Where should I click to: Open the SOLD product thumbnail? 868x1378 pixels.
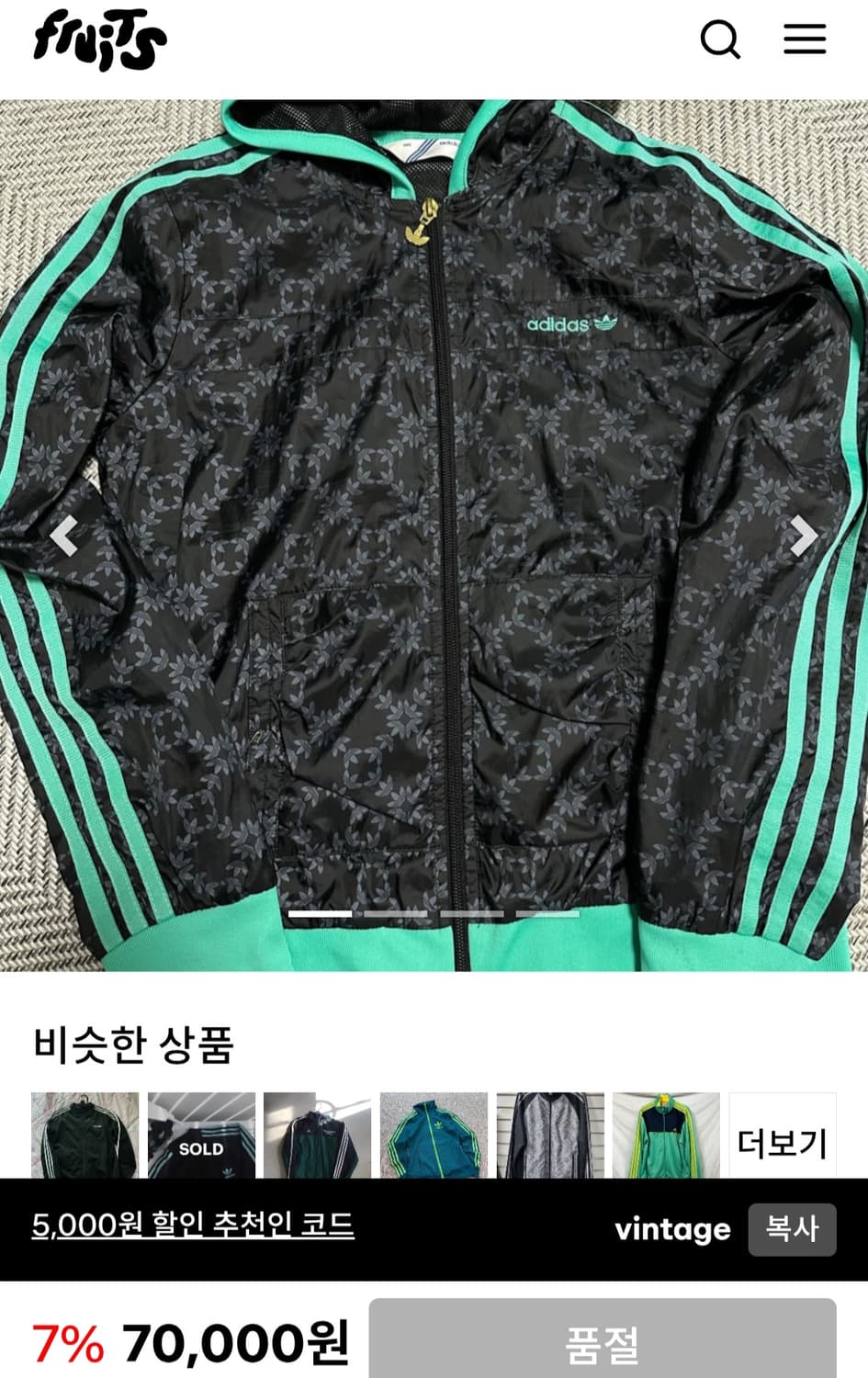(x=202, y=1137)
